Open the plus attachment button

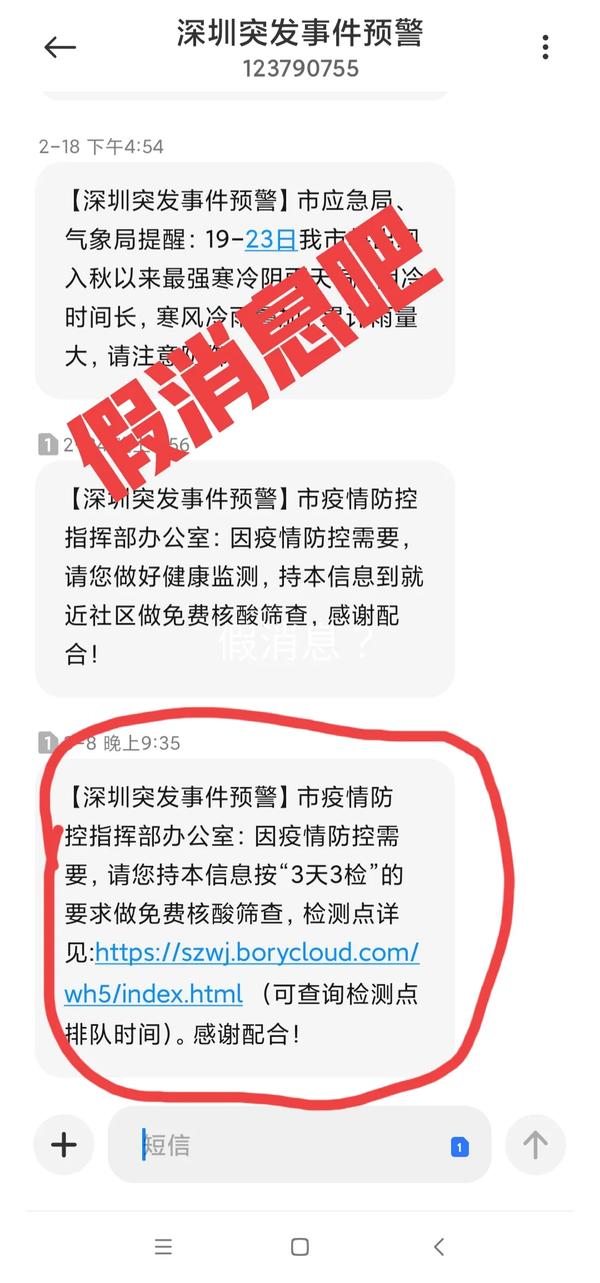pos(64,1145)
